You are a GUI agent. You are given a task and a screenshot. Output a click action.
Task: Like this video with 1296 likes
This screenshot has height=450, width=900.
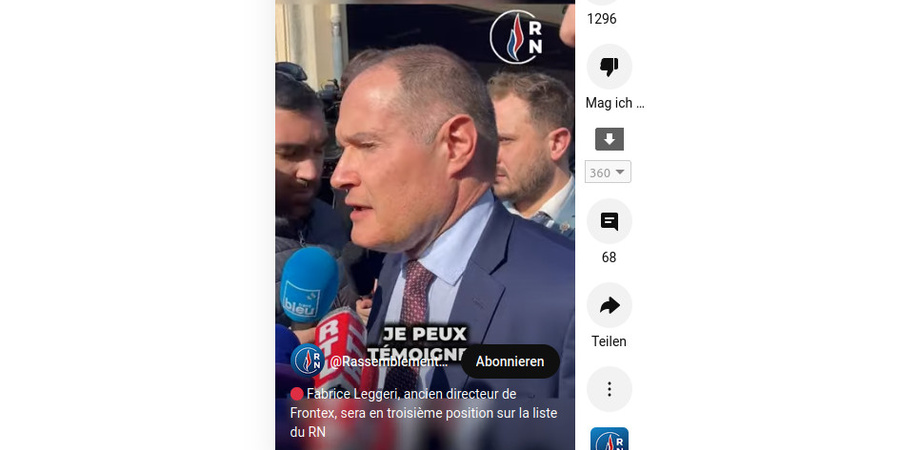coord(609,3)
